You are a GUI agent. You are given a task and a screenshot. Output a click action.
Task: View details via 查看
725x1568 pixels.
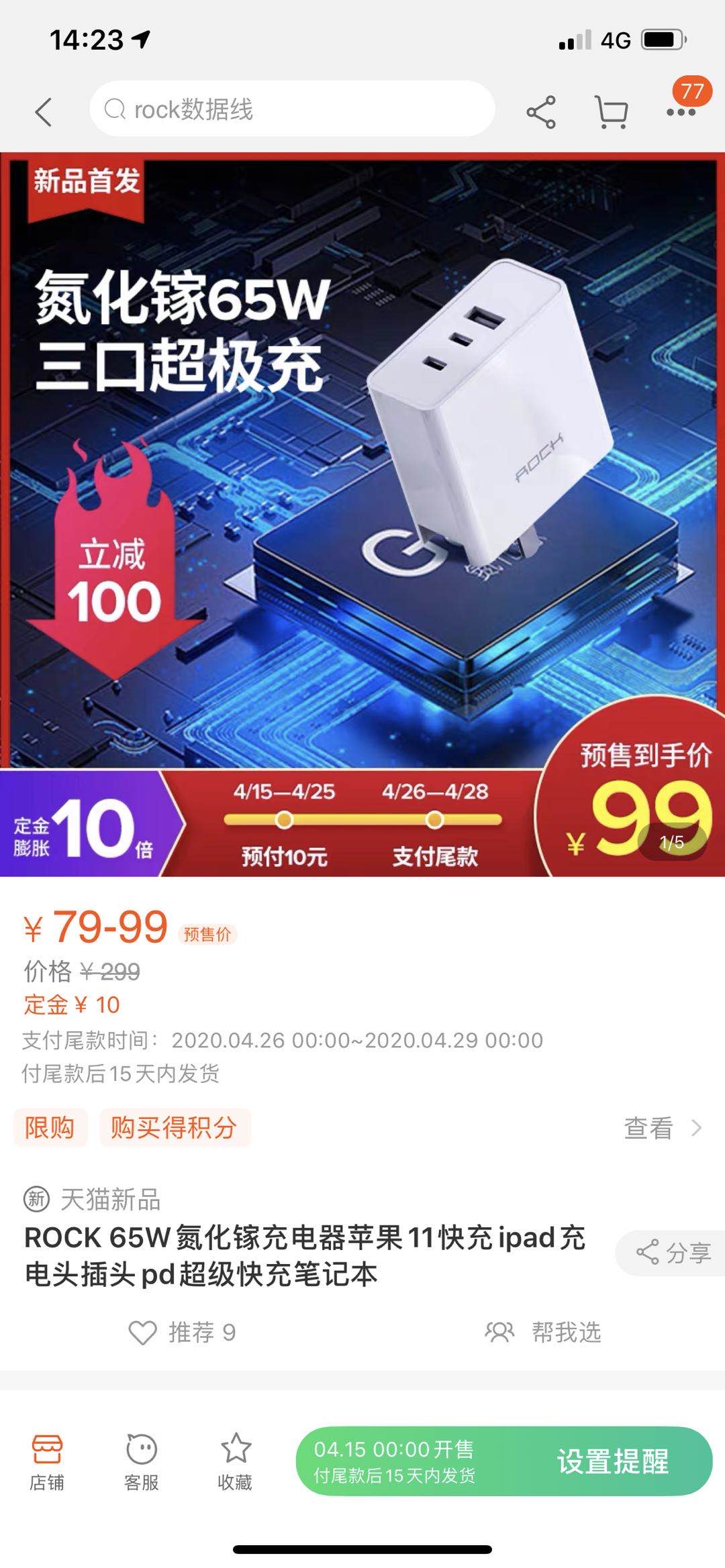click(x=661, y=1128)
